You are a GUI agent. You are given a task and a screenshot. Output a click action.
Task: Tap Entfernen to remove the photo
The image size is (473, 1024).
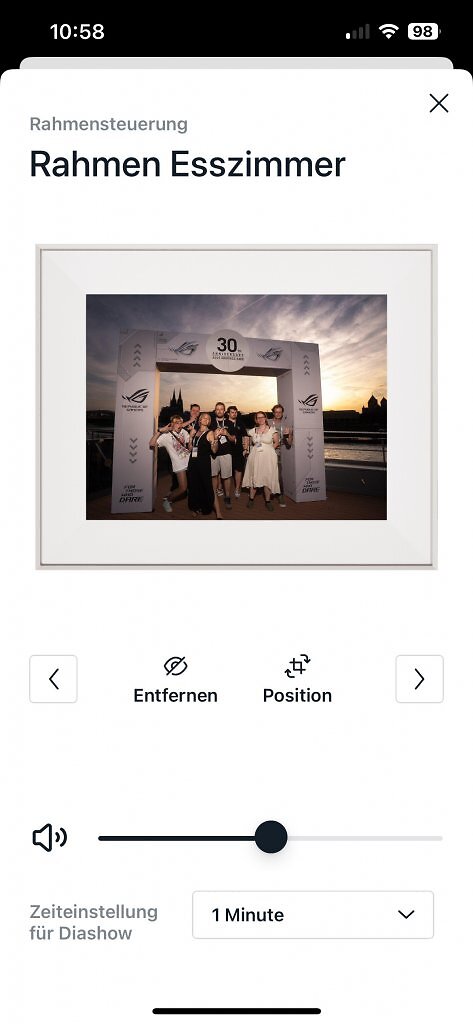175,680
